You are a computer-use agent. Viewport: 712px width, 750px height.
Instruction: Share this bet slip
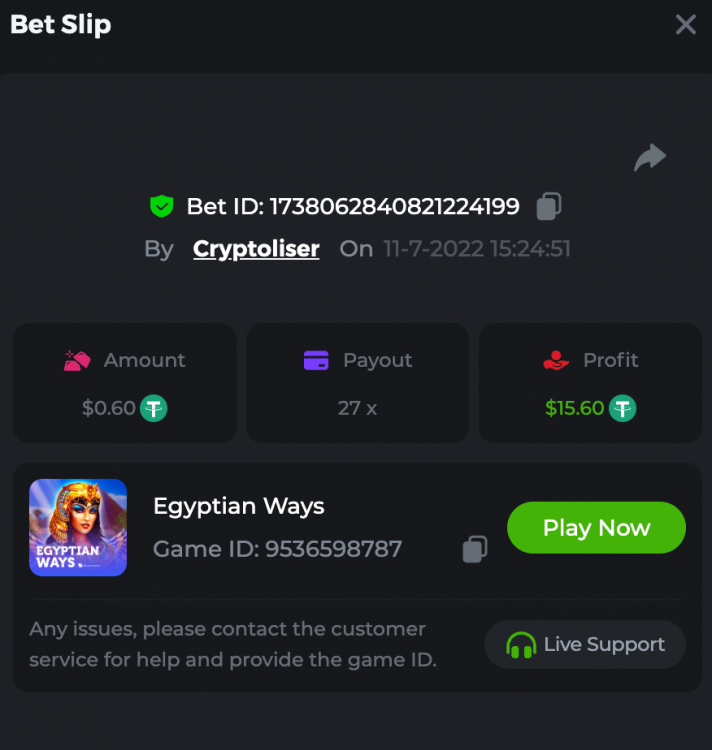pyautogui.click(x=650, y=157)
